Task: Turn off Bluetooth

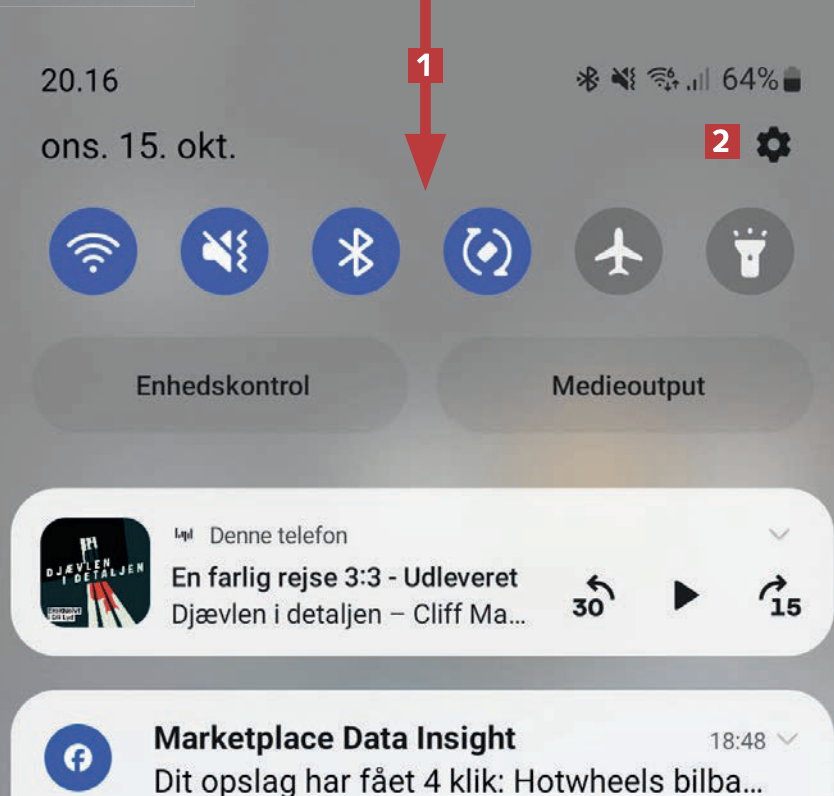Action: point(356,250)
